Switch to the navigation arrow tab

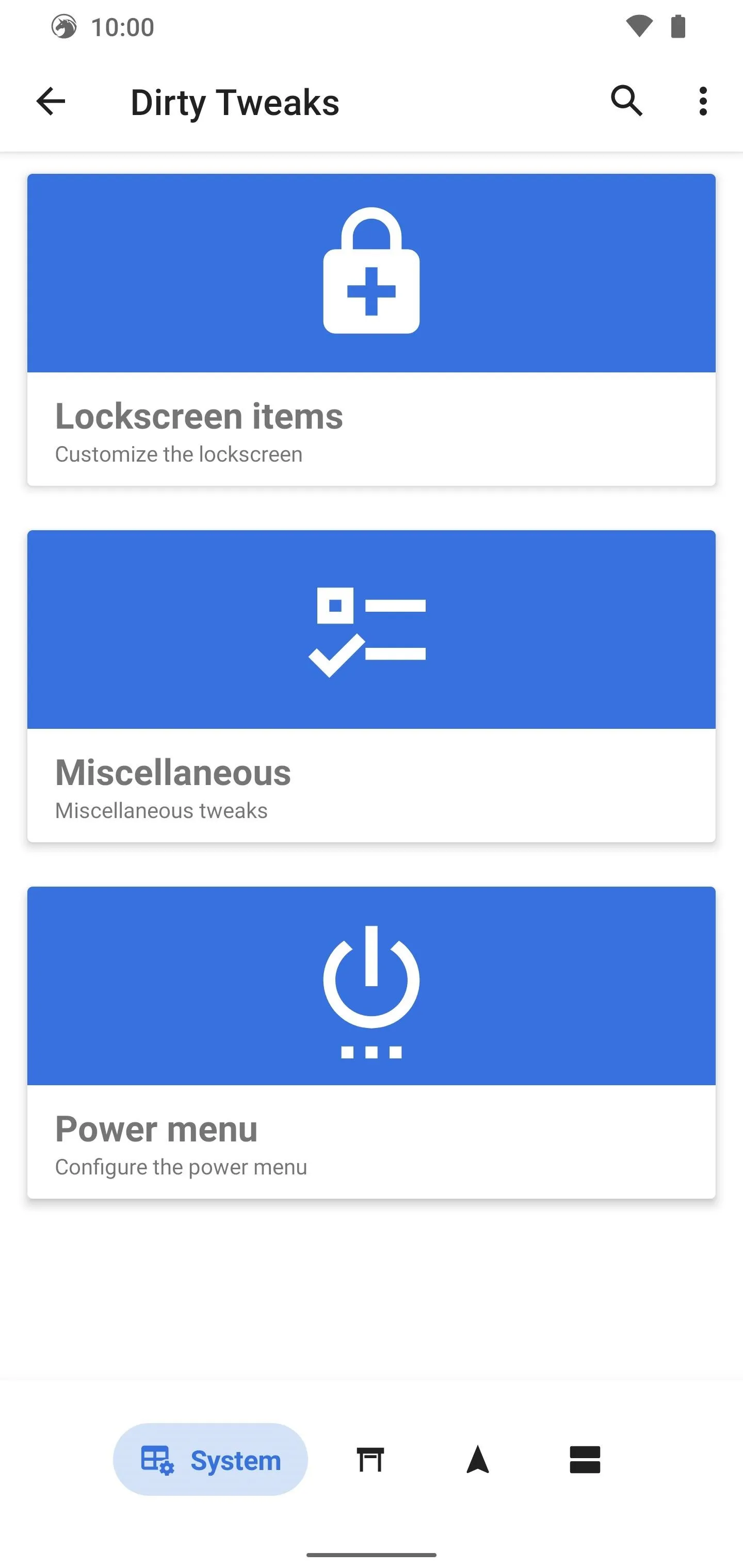[478, 1460]
